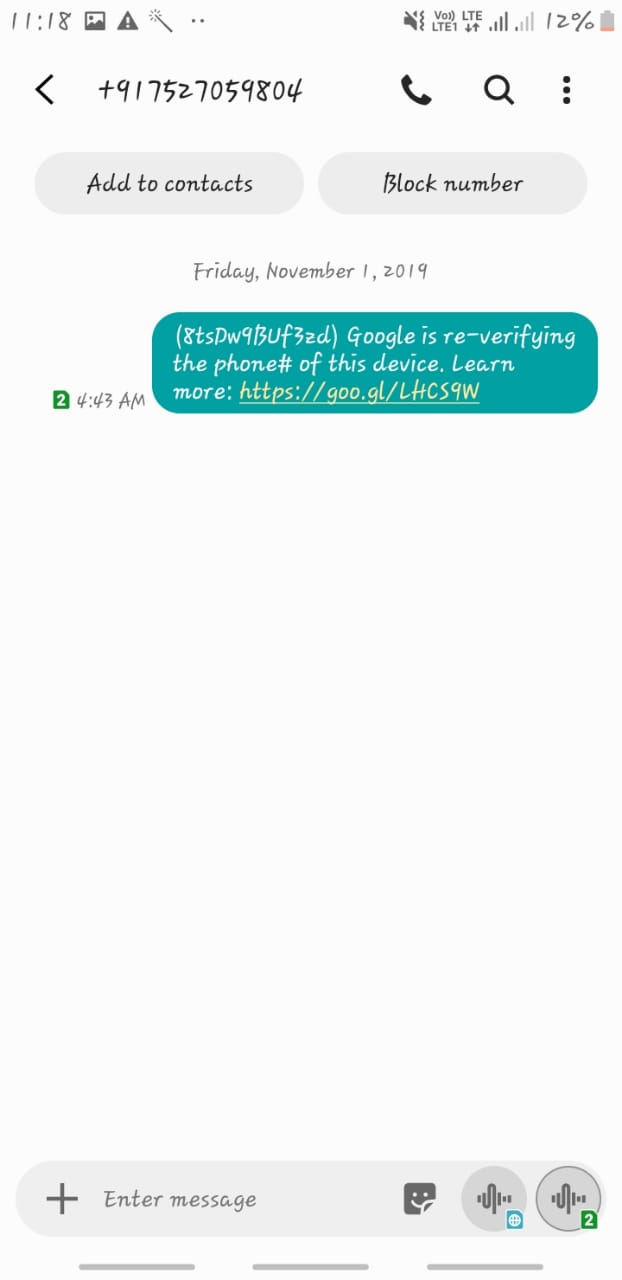
Task: Send via SIM 1 voice button
Action: pos(494,1198)
